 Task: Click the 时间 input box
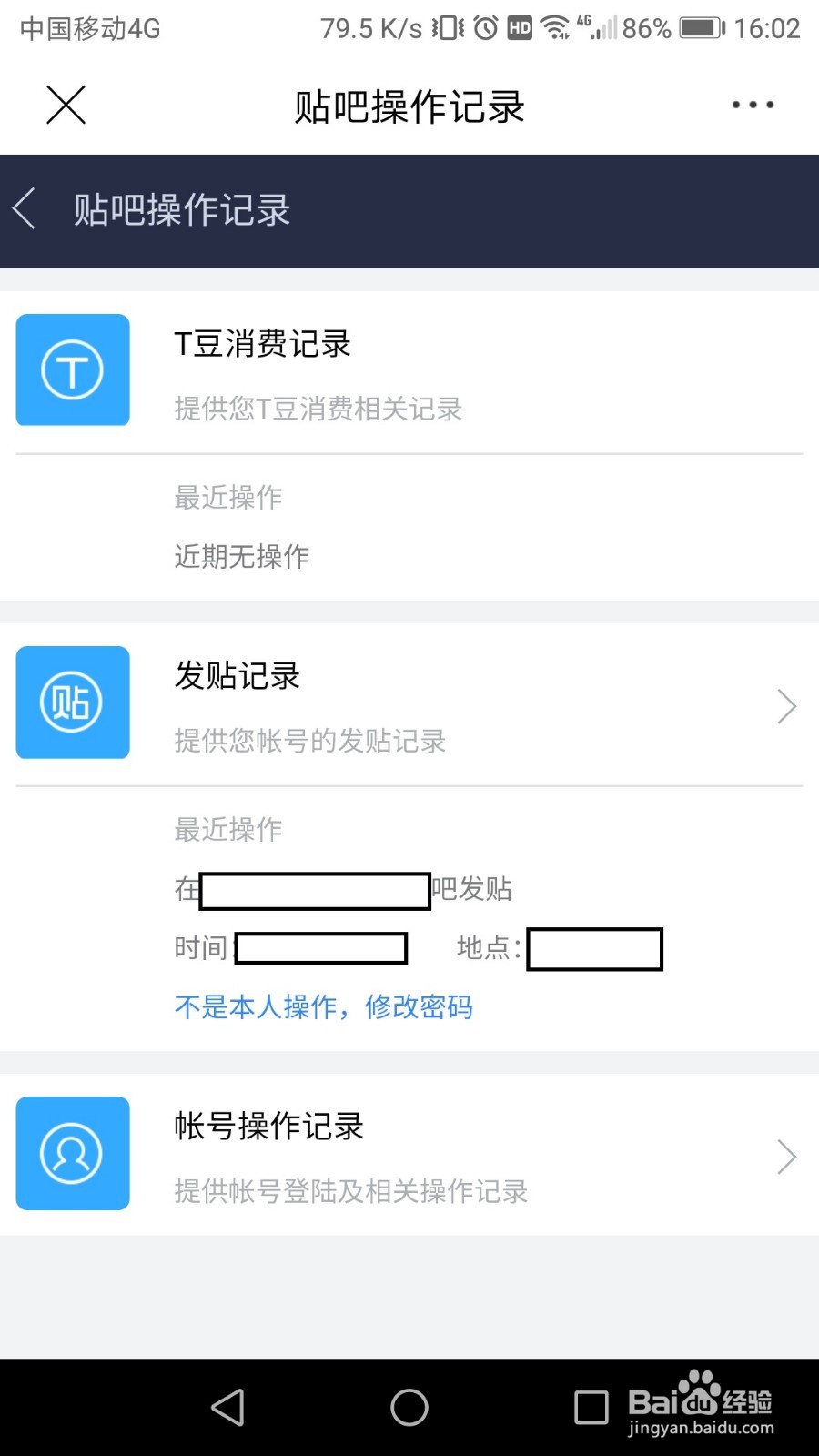point(320,948)
